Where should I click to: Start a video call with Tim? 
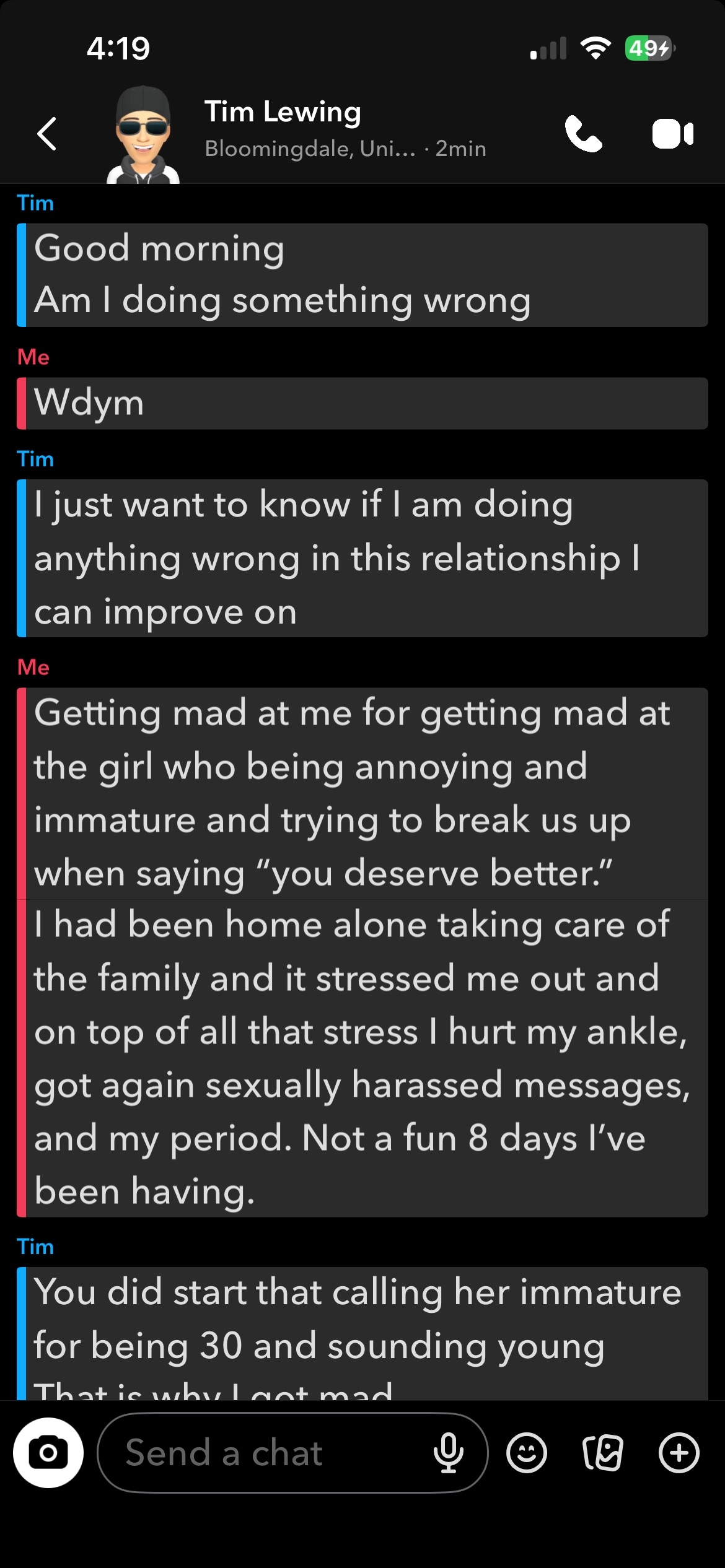(672, 134)
